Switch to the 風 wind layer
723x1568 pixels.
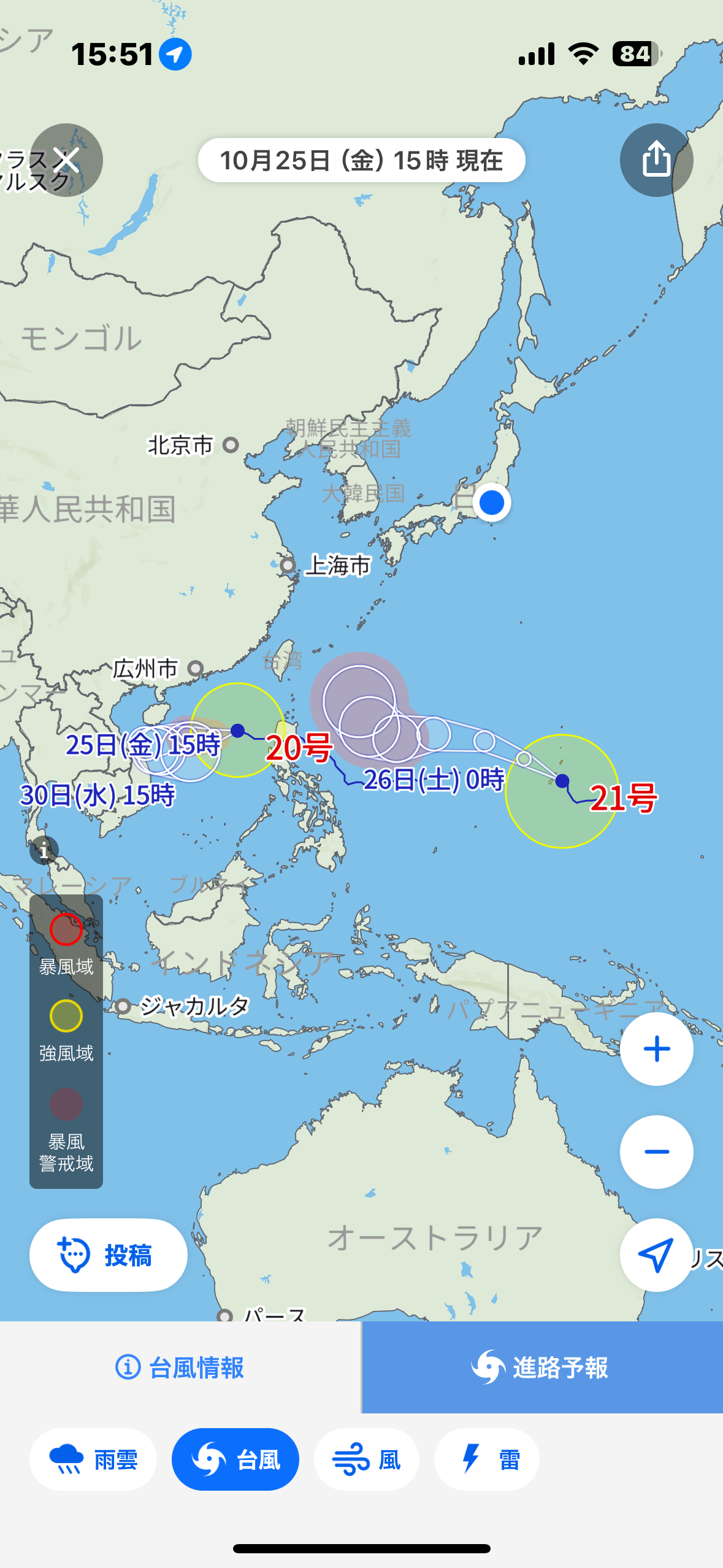367,1459
